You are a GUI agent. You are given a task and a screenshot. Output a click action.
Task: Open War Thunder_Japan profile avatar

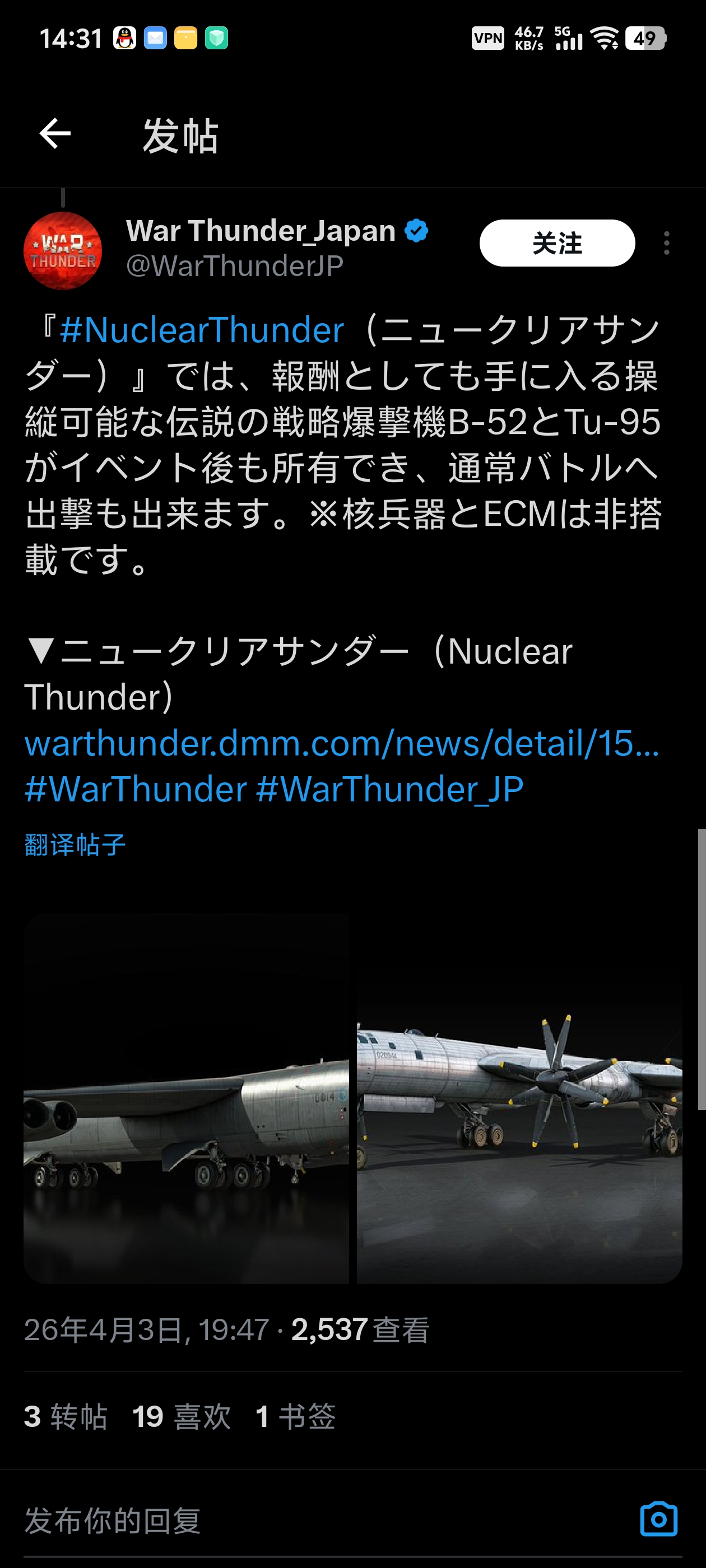[x=63, y=251]
